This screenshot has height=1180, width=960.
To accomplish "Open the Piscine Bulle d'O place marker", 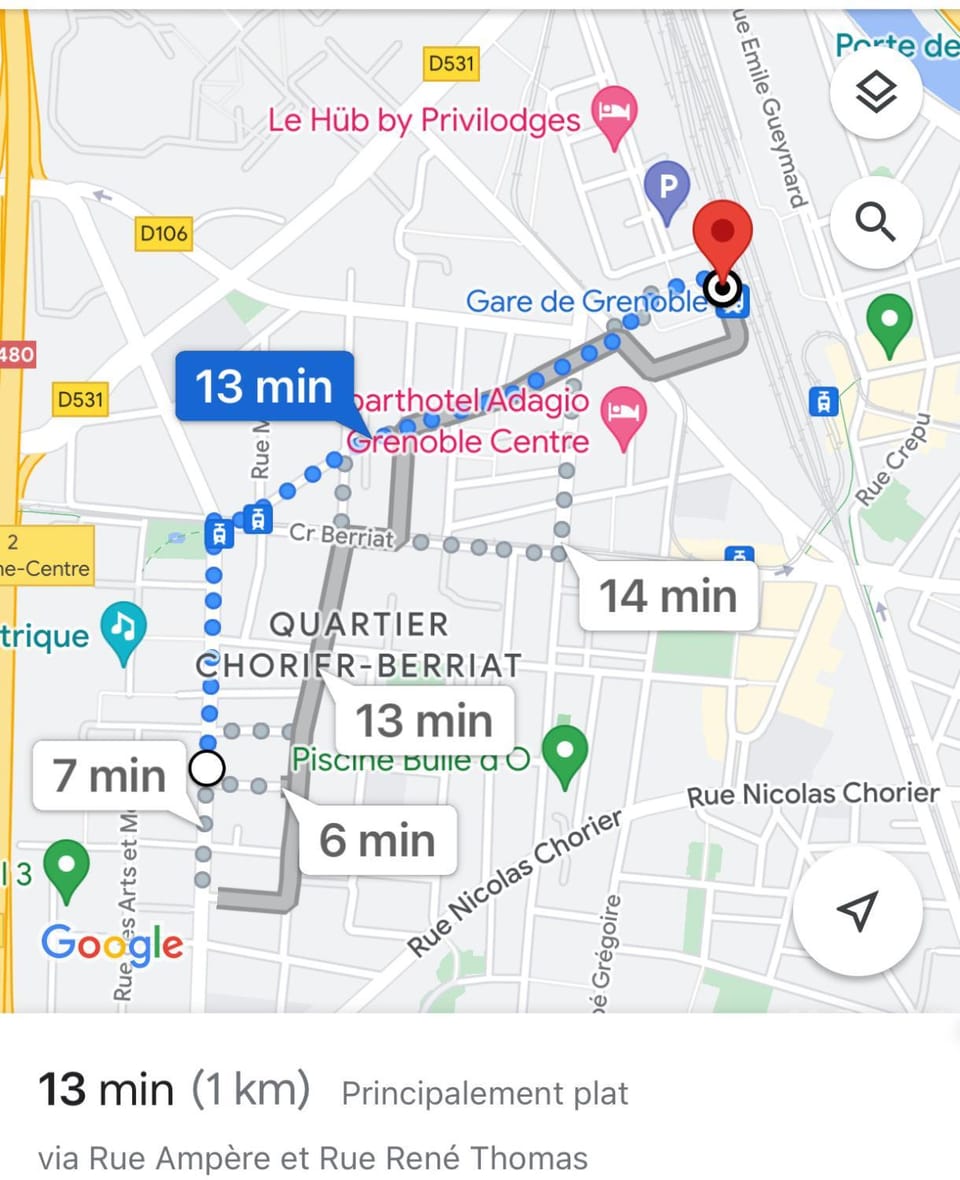I will pyautogui.click(x=565, y=752).
